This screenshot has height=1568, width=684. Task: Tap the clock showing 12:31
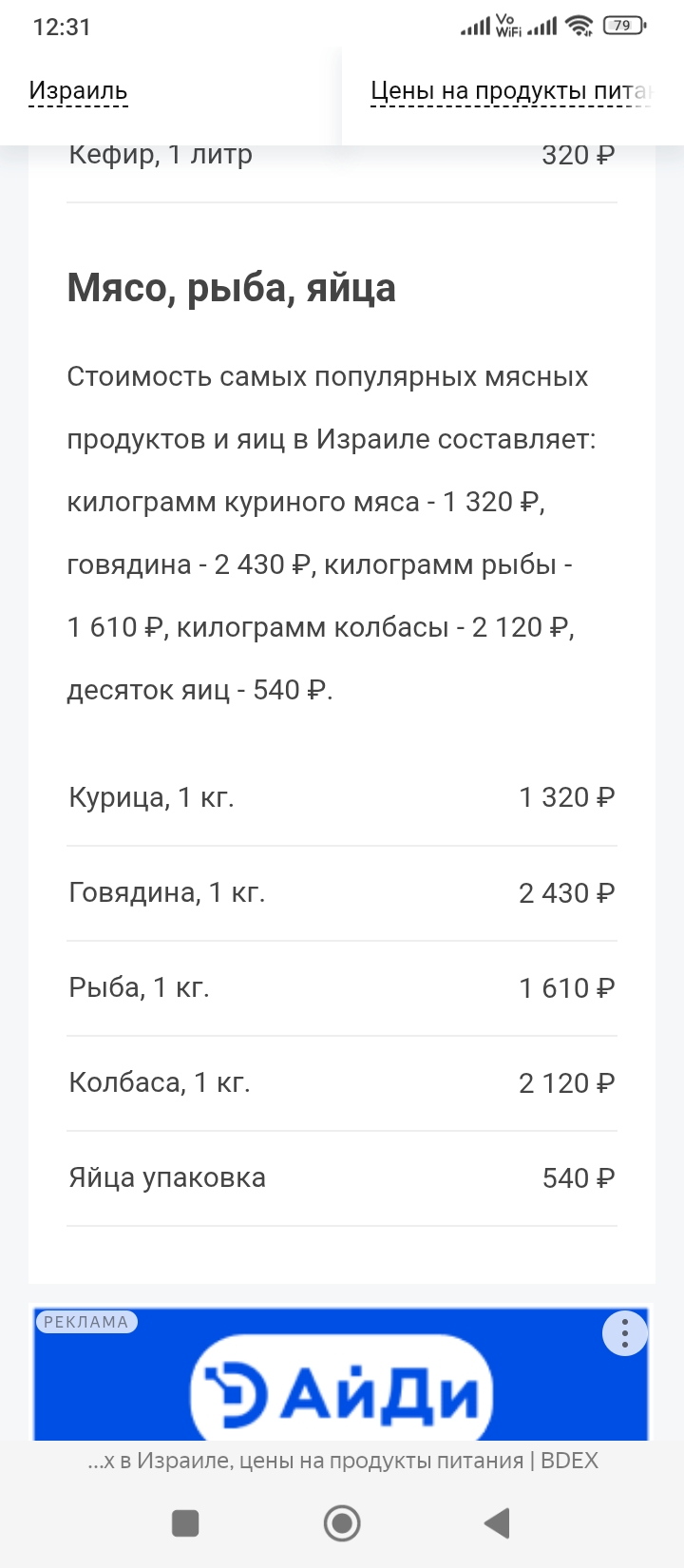tap(60, 27)
